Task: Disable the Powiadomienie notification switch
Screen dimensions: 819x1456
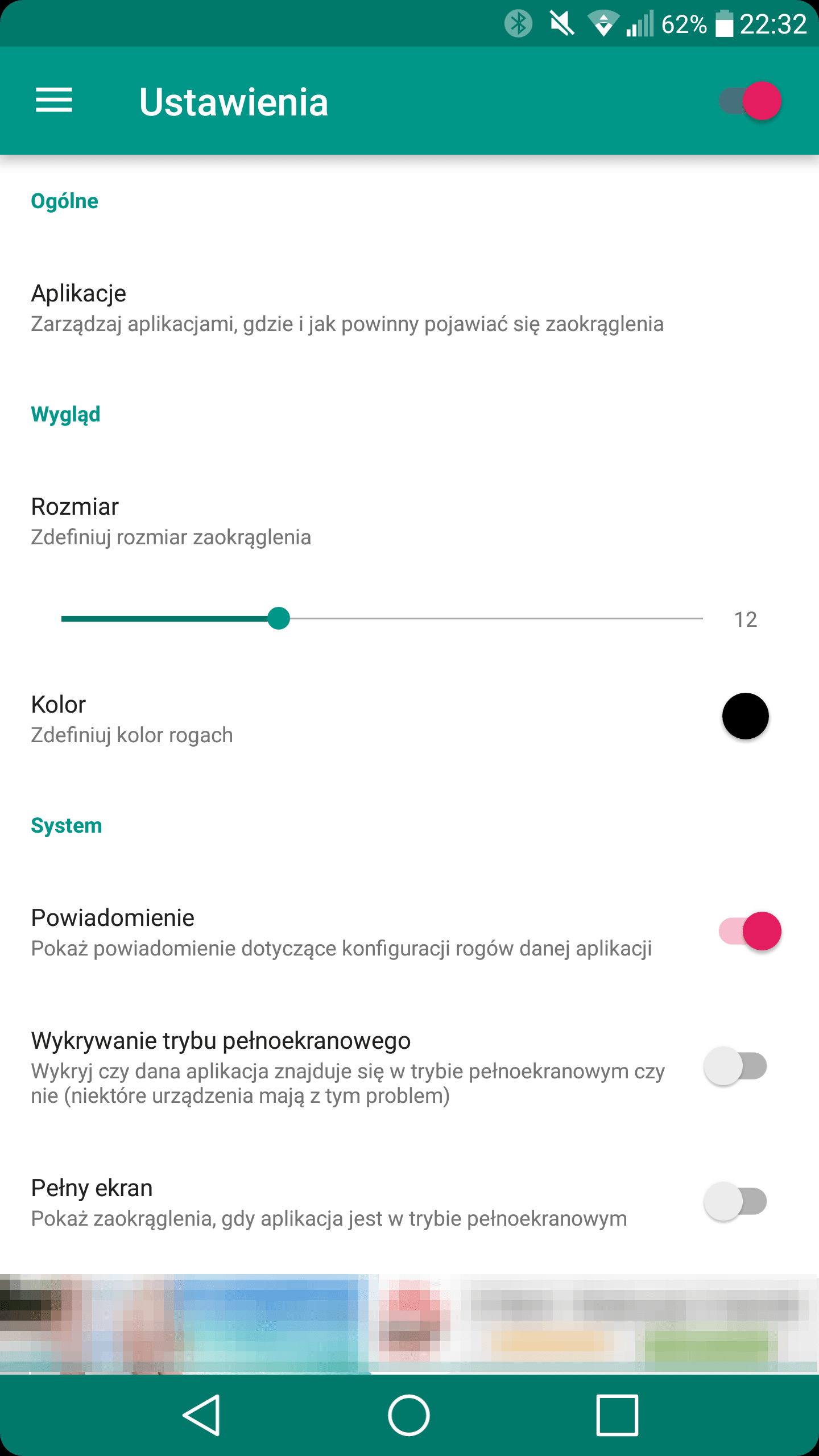Action: click(x=750, y=931)
